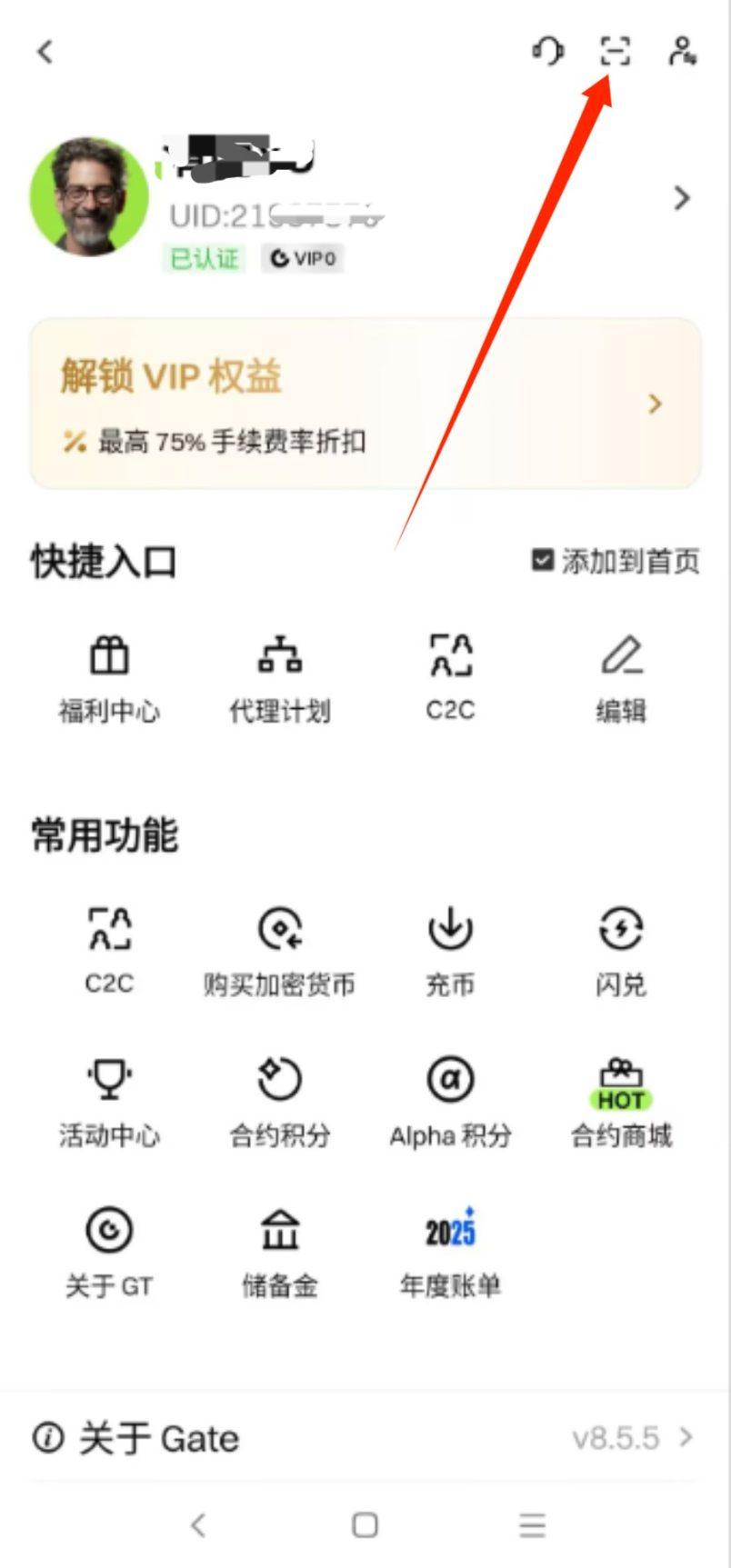The height and width of the screenshot is (1568, 731).
Task: Open 福利中心
Action: click(109, 677)
